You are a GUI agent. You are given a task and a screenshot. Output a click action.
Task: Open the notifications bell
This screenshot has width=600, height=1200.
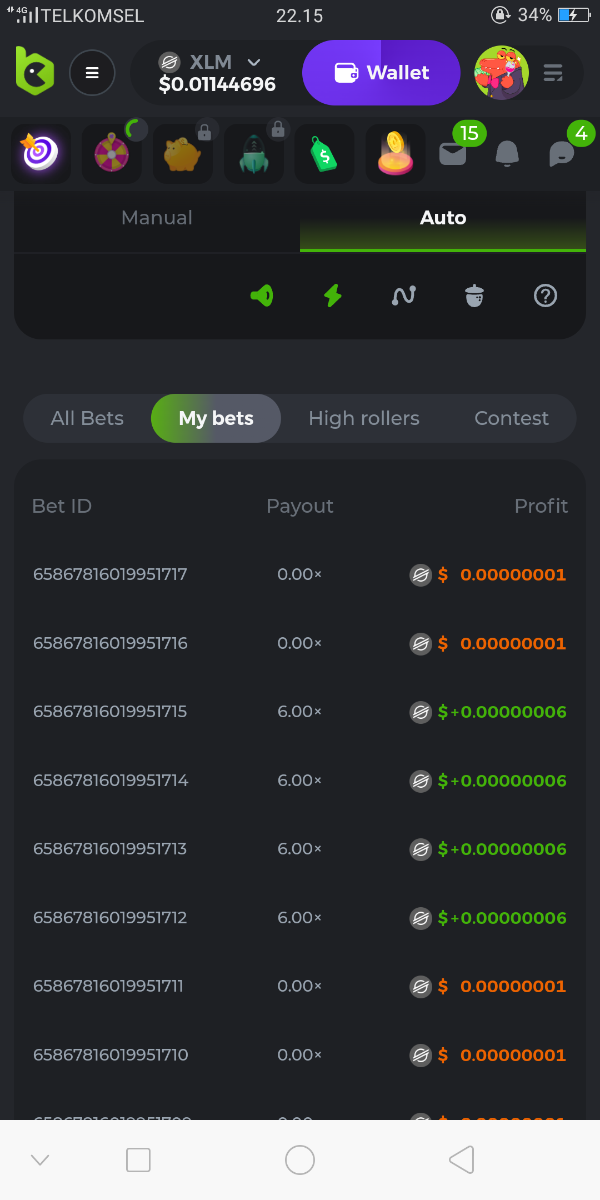pyautogui.click(x=508, y=154)
